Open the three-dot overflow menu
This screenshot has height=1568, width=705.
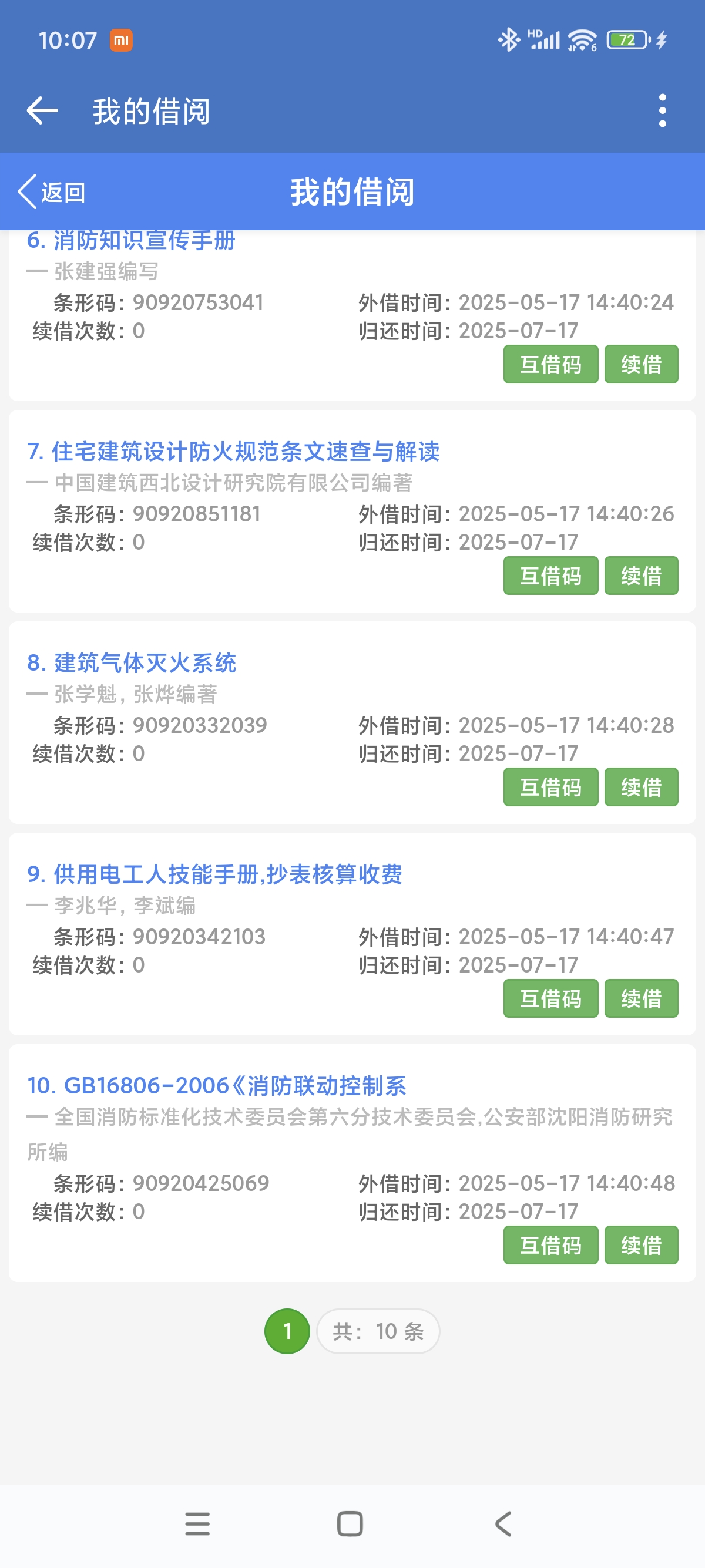click(x=662, y=111)
